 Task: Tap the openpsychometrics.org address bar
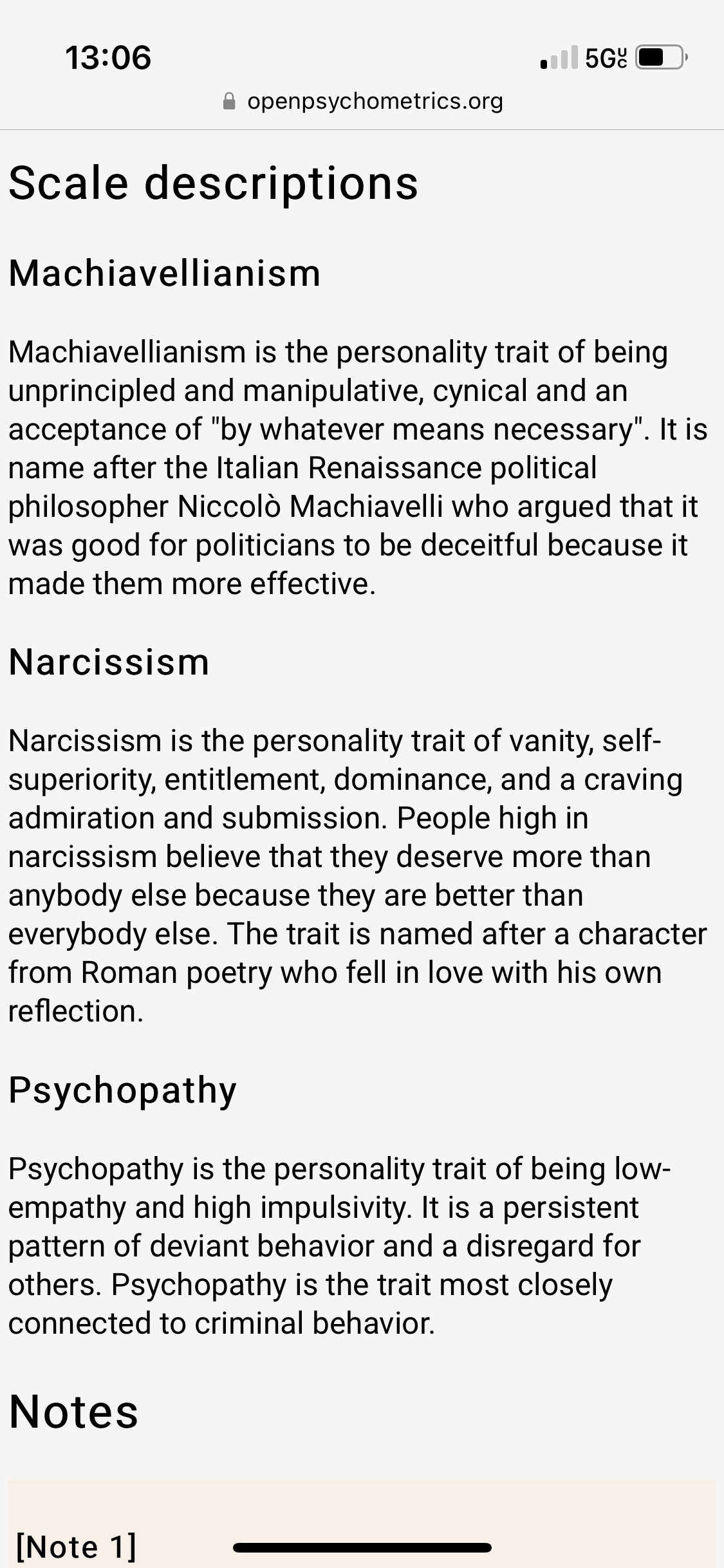point(362,101)
